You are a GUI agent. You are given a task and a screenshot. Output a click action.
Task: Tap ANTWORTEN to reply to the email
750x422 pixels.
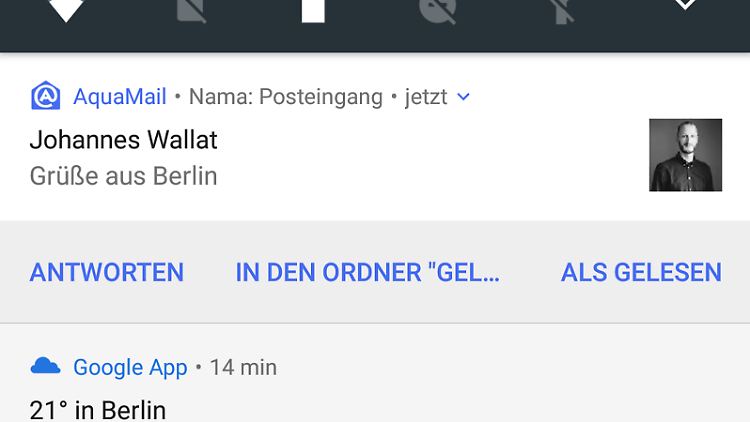(107, 272)
